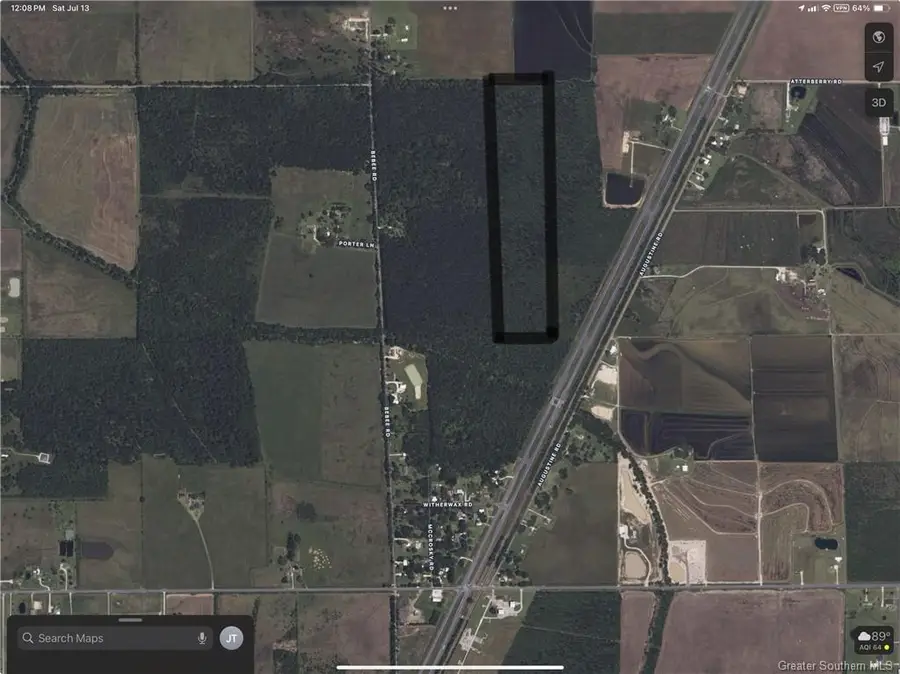Expand the search card handle
The height and width of the screenshot is (674, 900).
130,621
